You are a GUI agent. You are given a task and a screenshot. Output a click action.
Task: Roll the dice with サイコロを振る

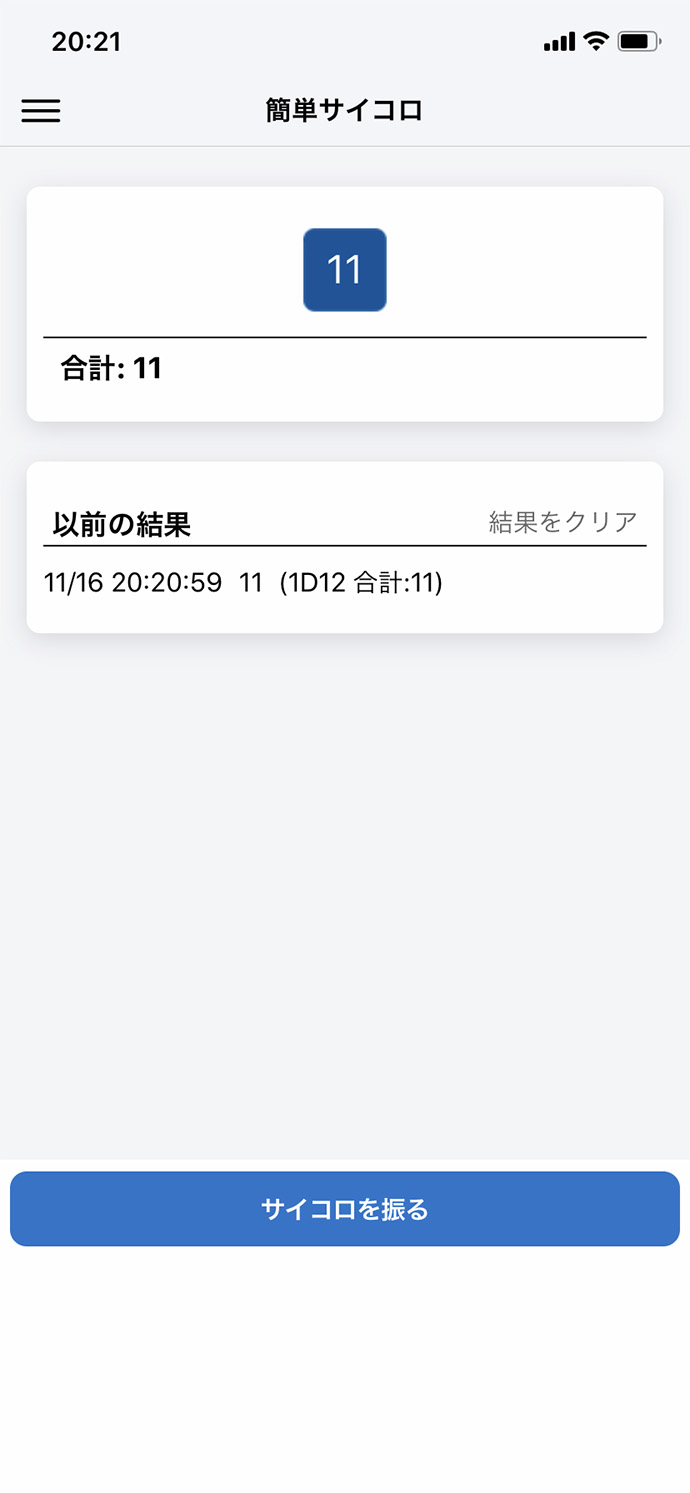(x=345, y=1209)
